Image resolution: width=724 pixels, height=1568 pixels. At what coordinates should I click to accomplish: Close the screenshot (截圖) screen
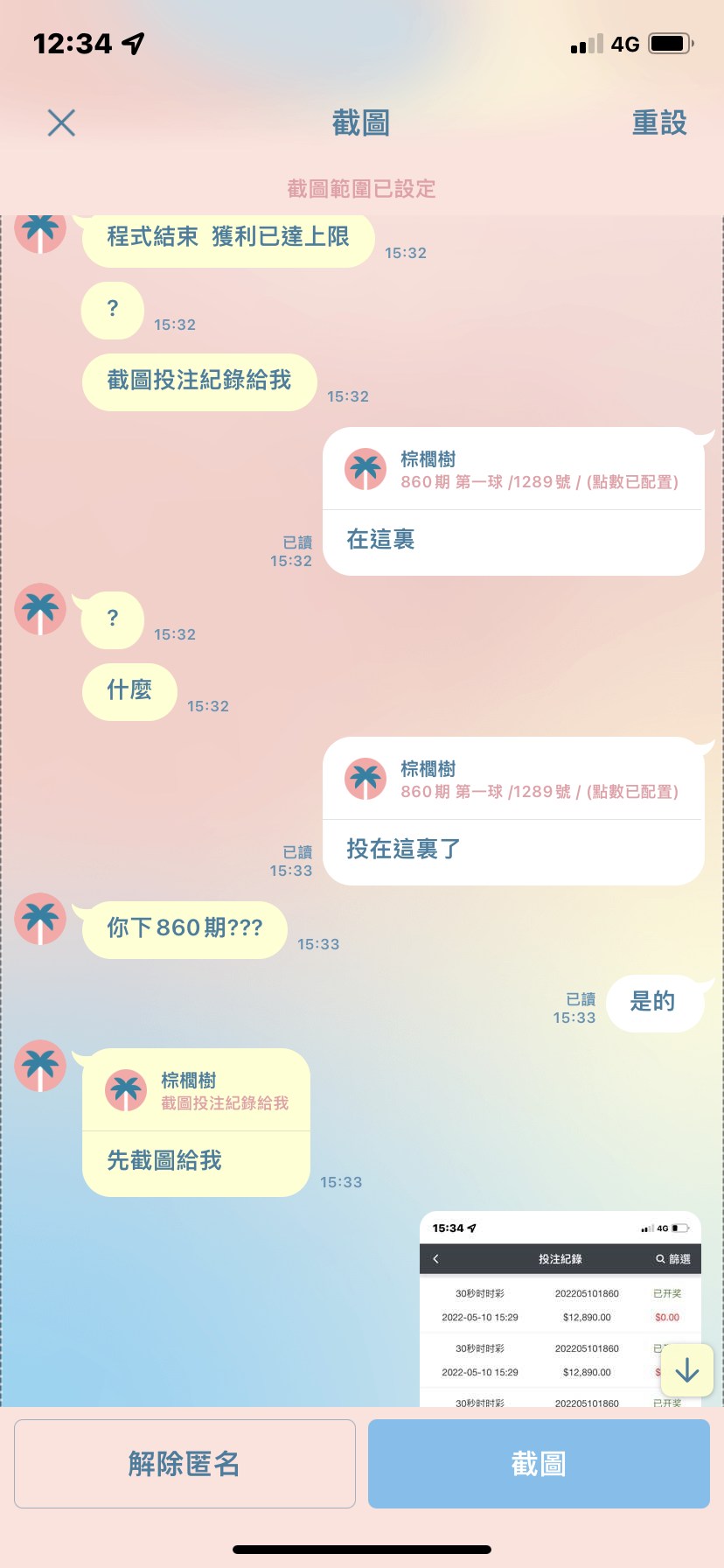pos(61,122)
